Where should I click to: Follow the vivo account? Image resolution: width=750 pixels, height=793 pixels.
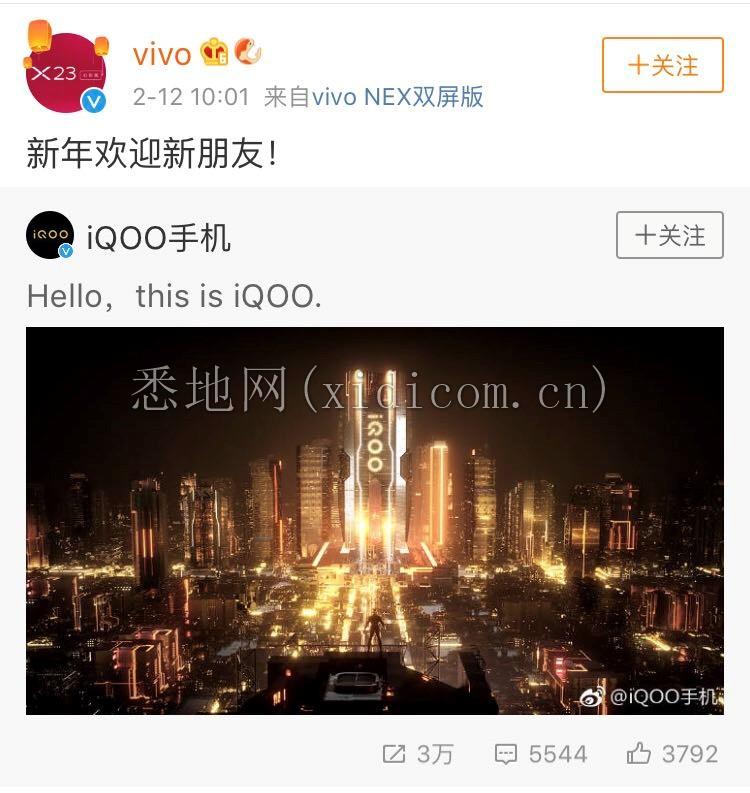(662, 65)
